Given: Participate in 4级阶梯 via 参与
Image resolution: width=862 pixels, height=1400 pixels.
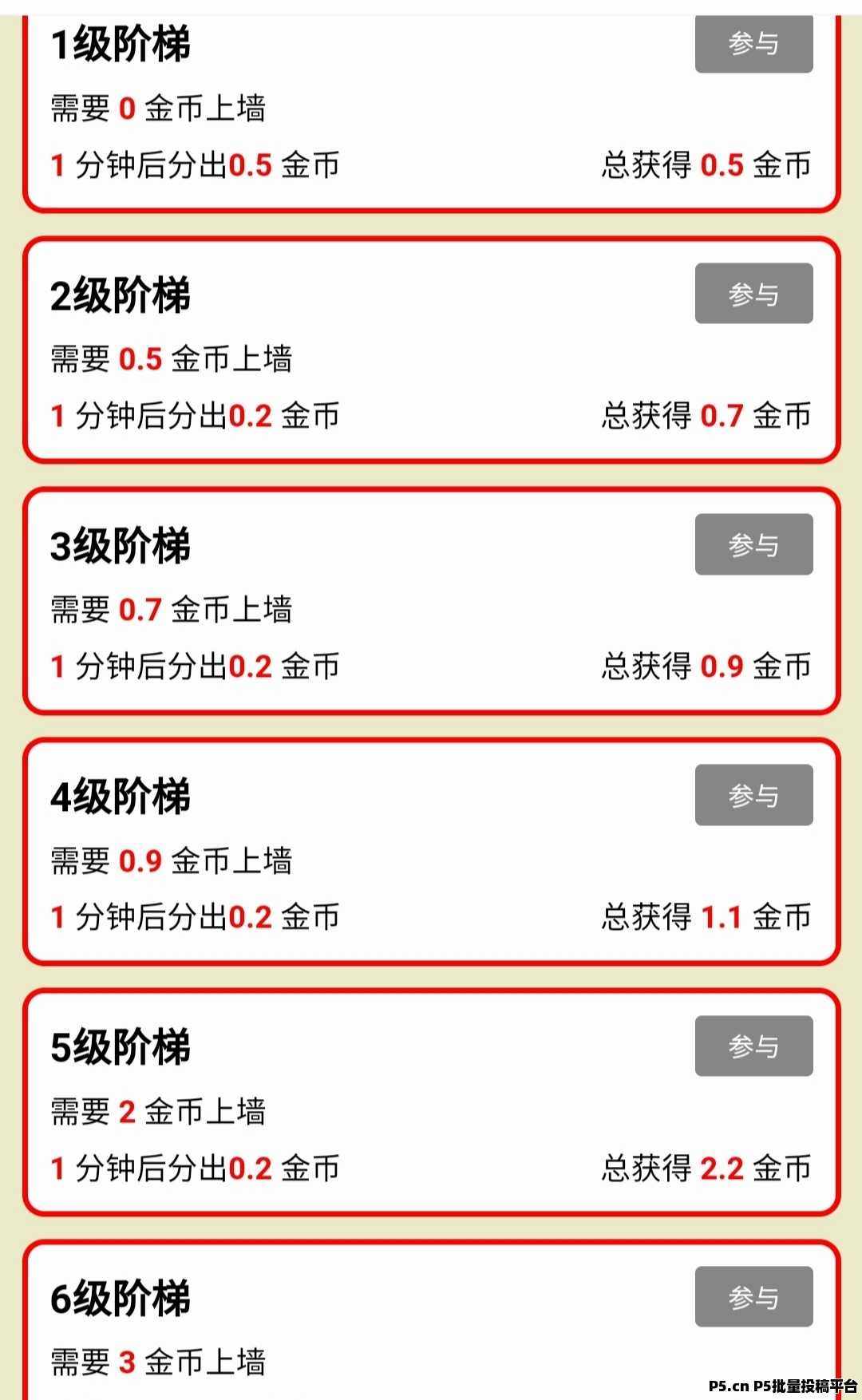Looking at the screenshot, I should tap(753, 795).
